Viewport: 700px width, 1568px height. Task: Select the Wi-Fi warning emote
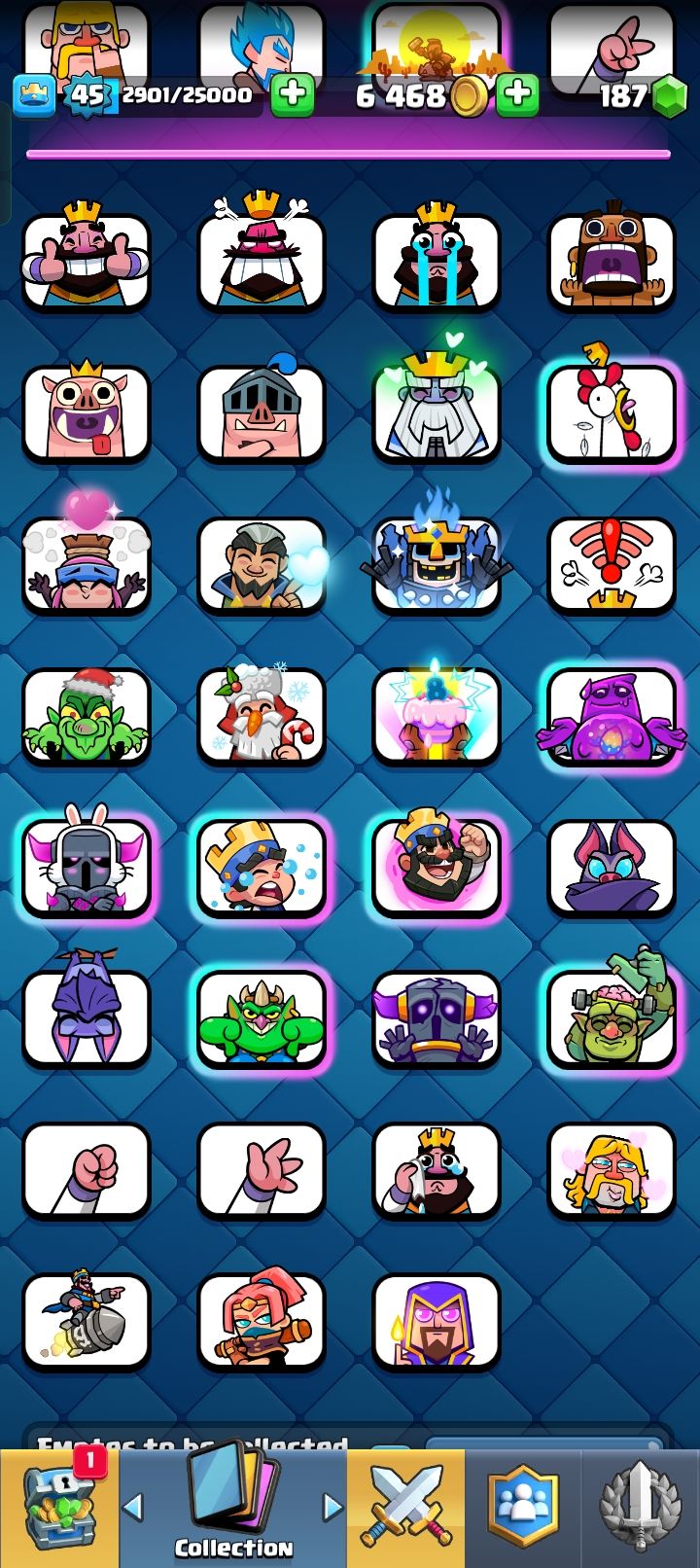(612, 564)
